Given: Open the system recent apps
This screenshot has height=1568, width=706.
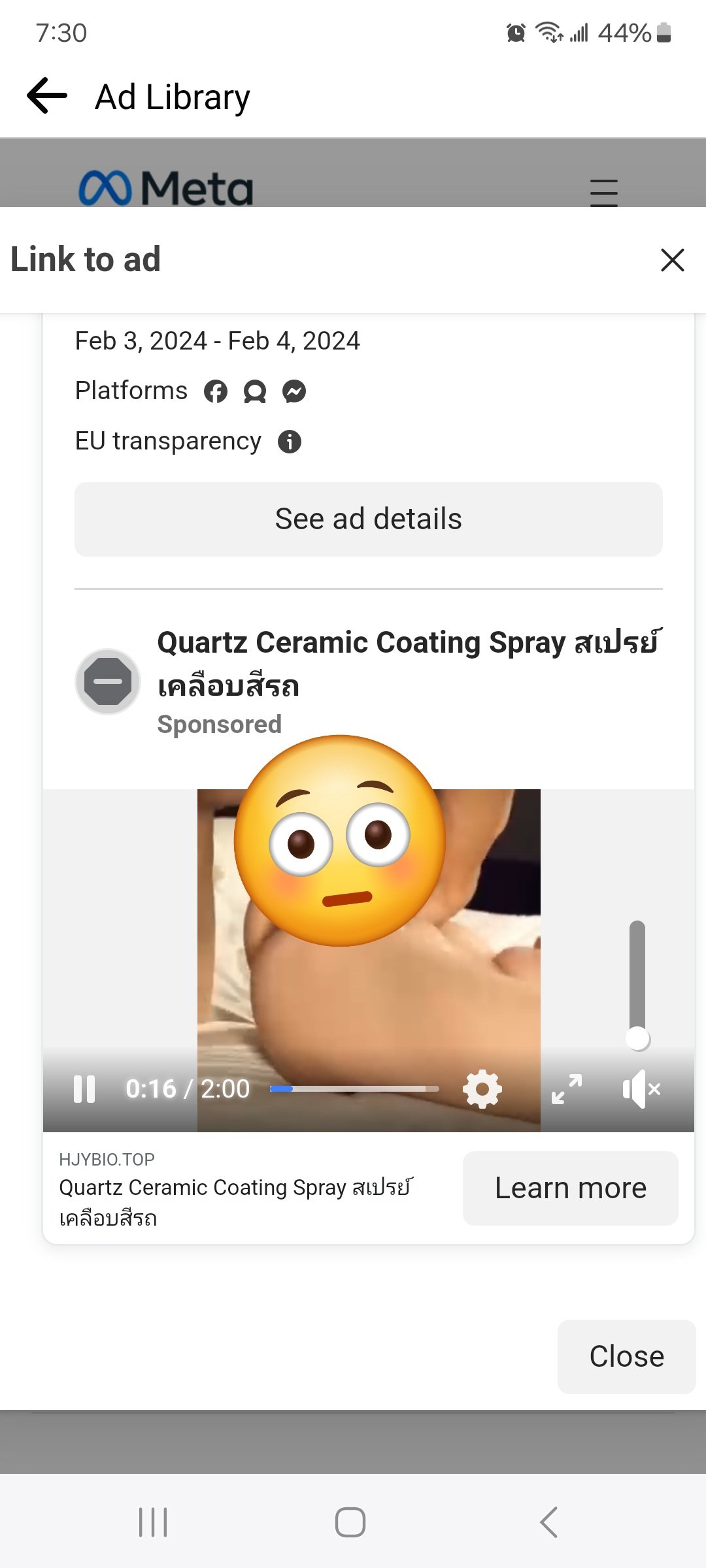Looking at the screenshot, I should point(154,1522).
